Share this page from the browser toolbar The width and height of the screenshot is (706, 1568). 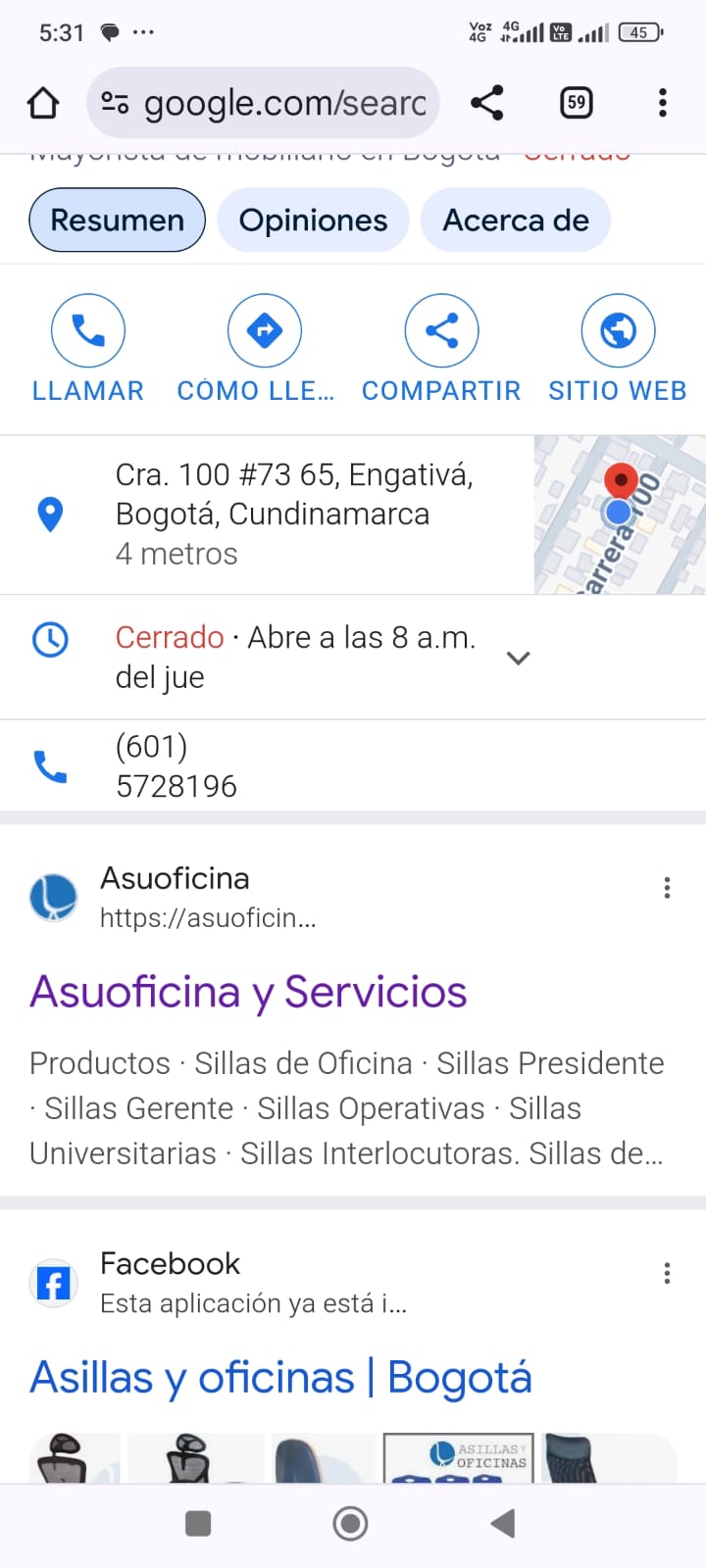[x=487, y=103]
